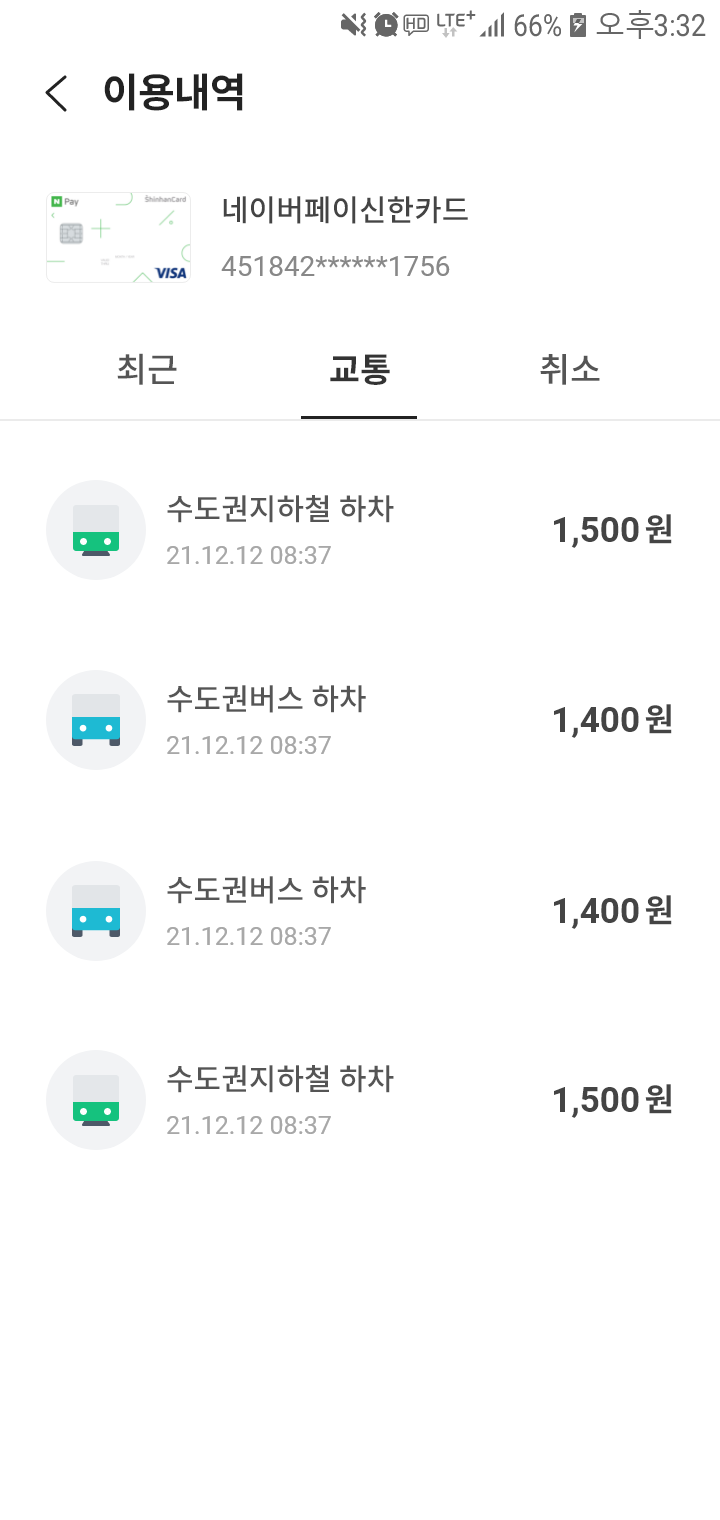This screenshot has width=720, height=1520.
Task: Tap the VISA logo on the card image
Action: point(168,271)
